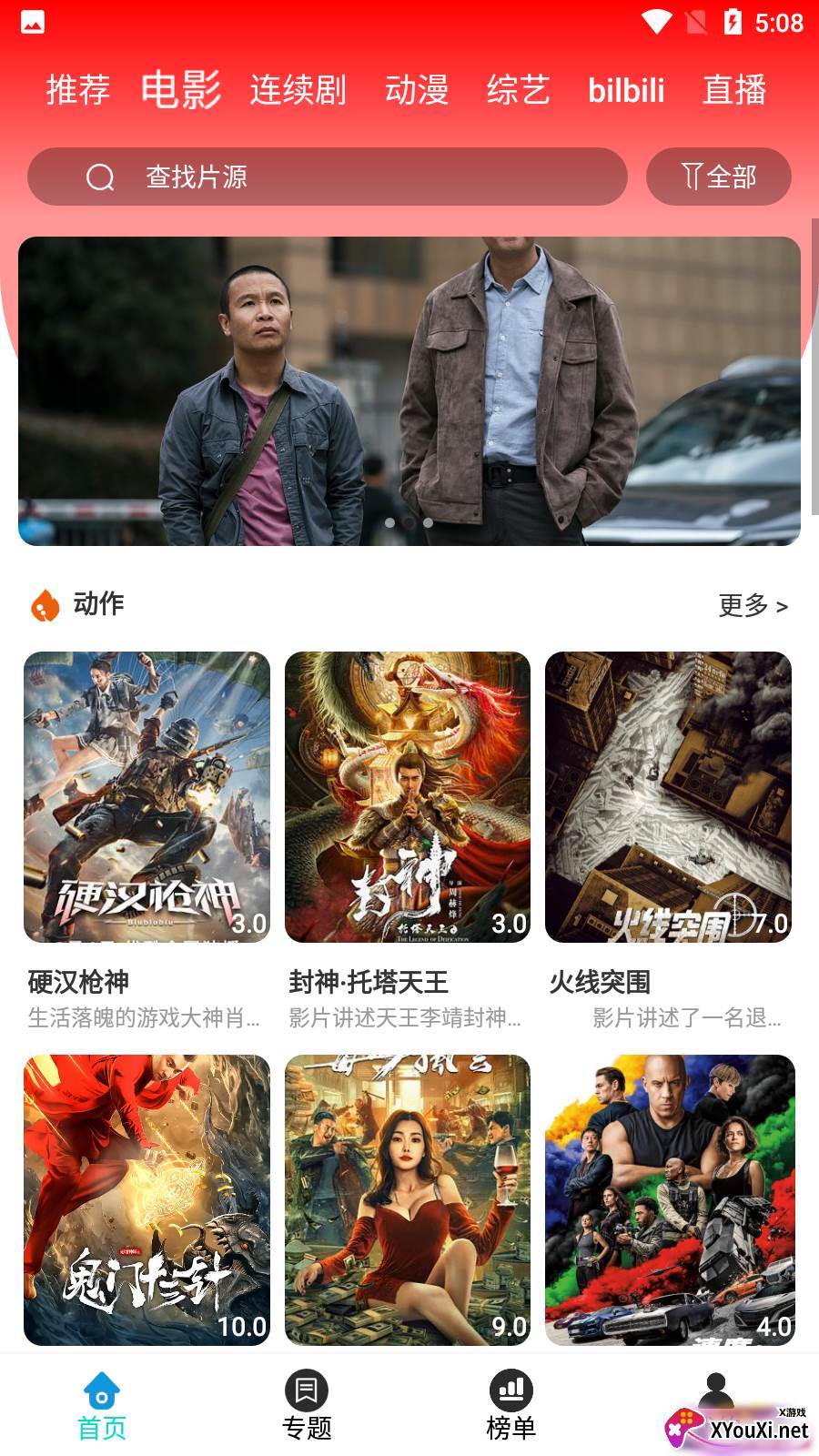Select the 封神·托塔天王 movie
The height and width of the screenshot is (1456, 819).
[x=407, y=797]
